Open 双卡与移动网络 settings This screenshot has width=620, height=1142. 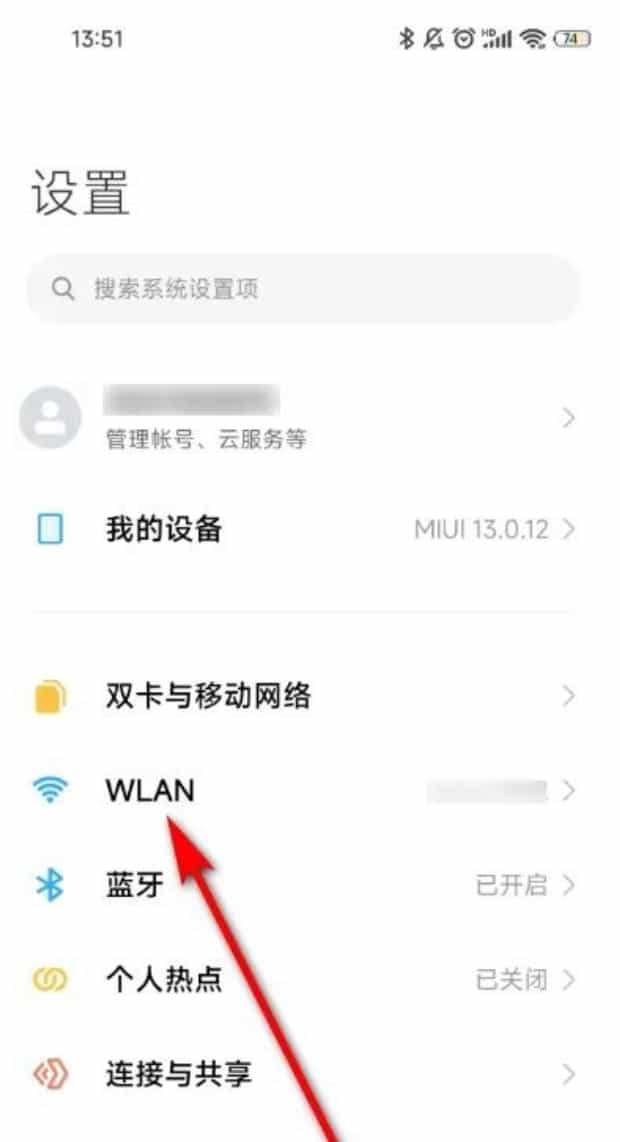click(x=300, y=696)
